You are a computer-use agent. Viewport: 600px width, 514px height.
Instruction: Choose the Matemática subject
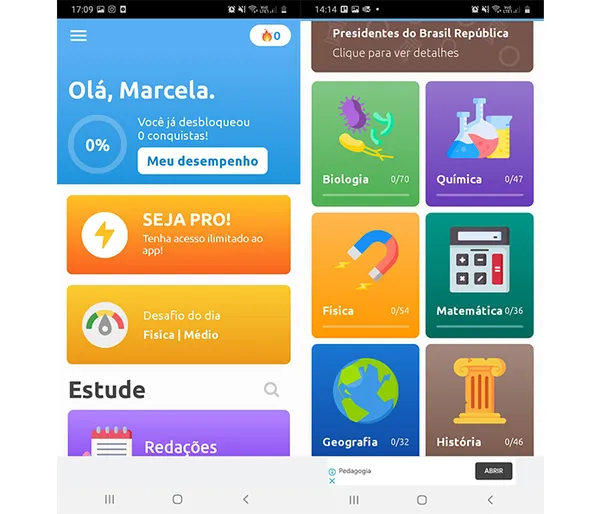[x=479, y=274]
